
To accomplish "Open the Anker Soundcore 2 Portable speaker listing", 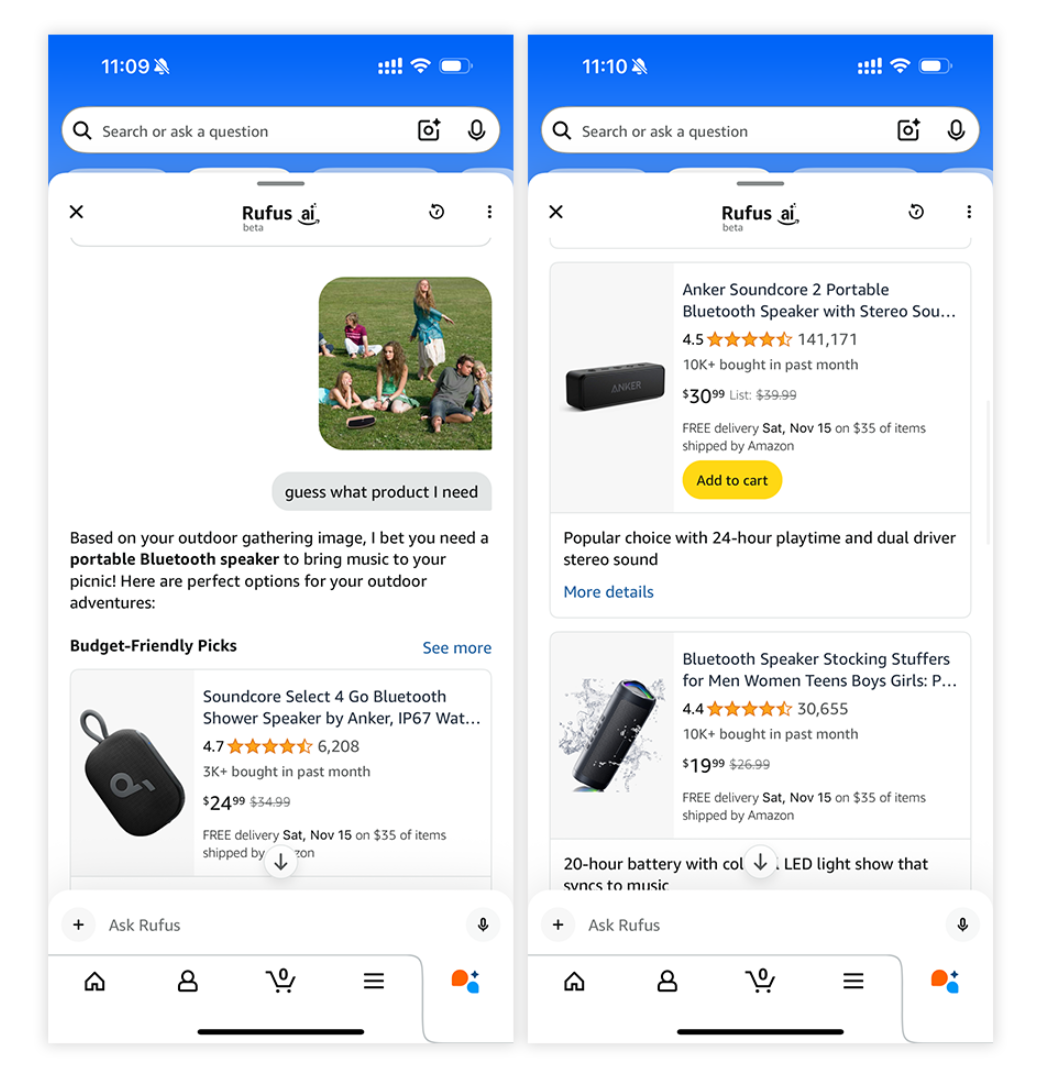I will (x=819, y=300).
